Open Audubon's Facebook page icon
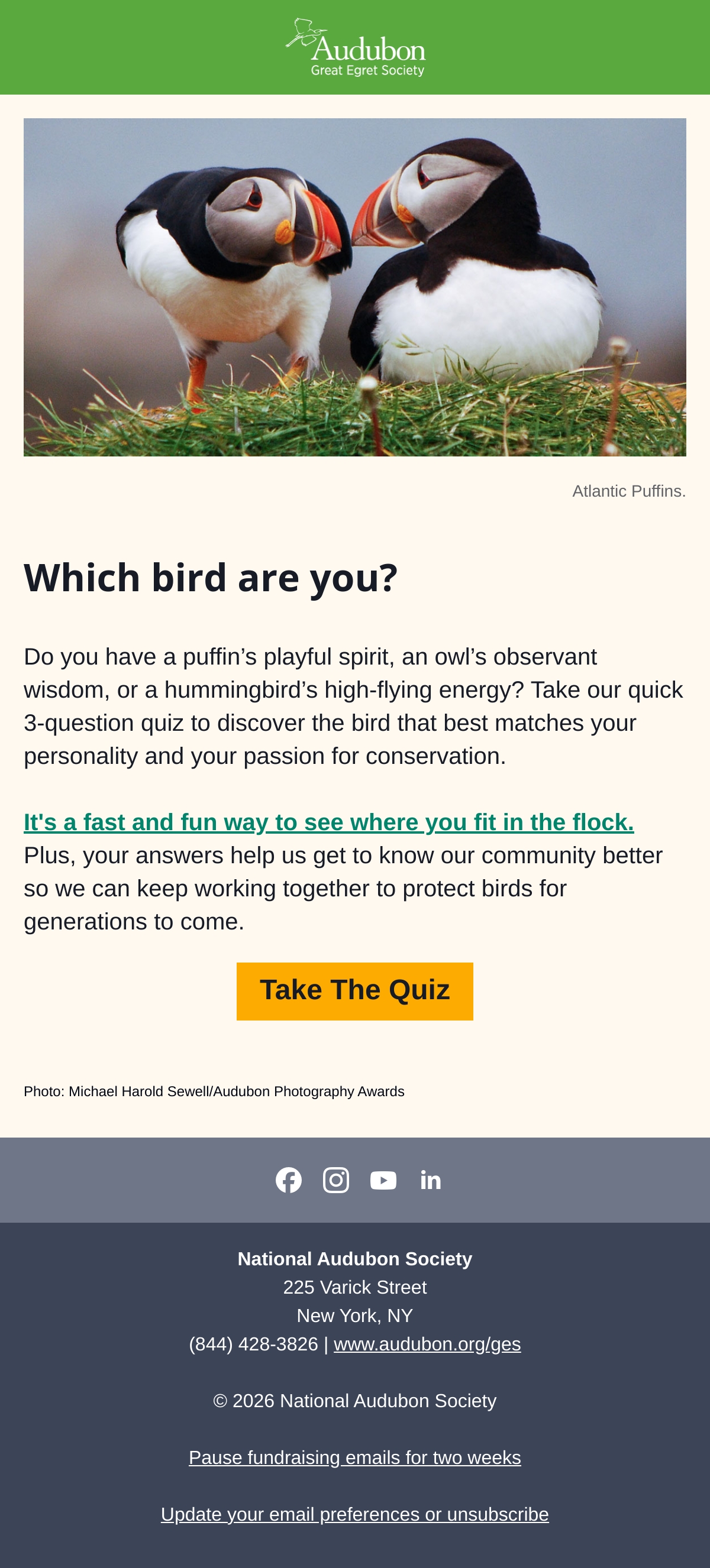 tap(289, 1180)
